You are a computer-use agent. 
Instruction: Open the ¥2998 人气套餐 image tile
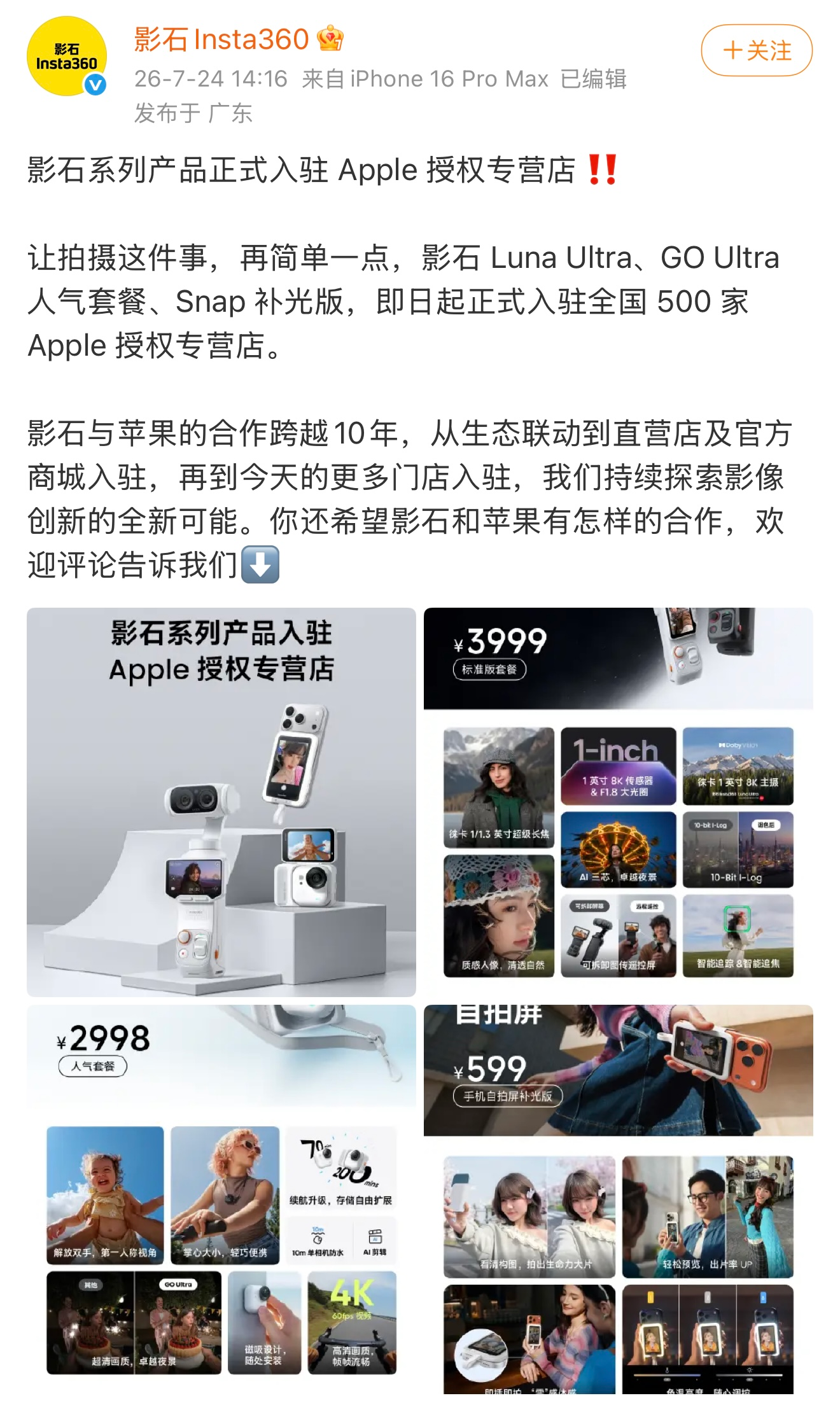(221, 1199)
